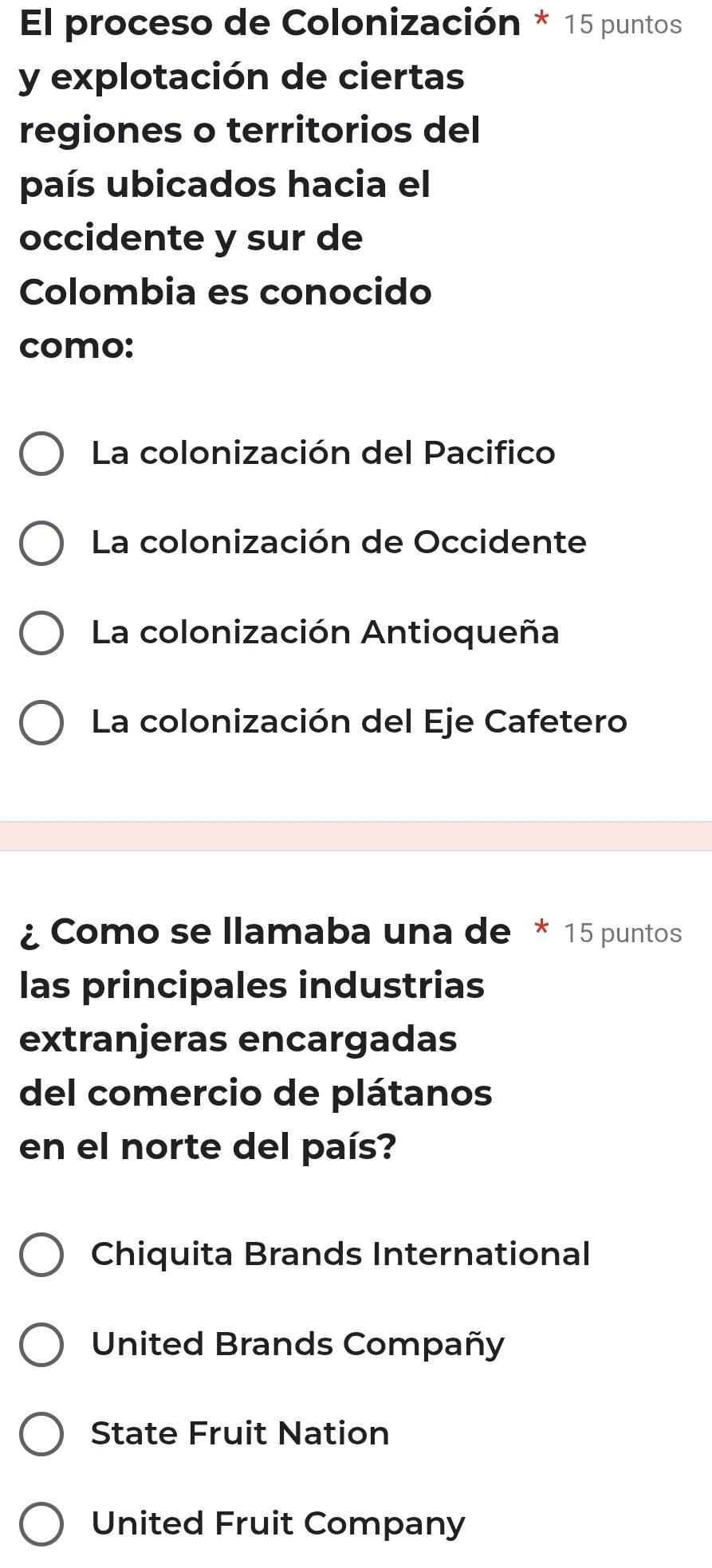Select "La colonización de Occidente" option
The height and width of the screenshot is (1568, 712).
coord(339,543)
